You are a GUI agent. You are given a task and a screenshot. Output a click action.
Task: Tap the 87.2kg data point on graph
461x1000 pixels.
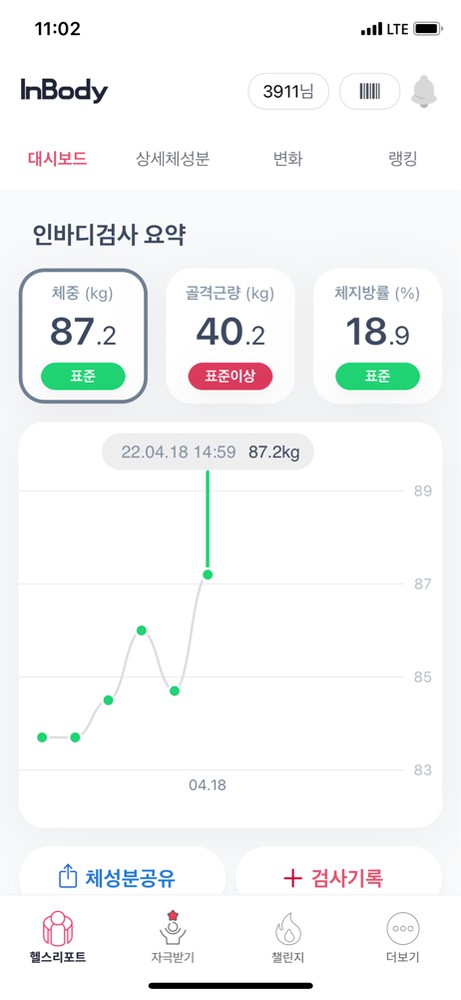pos(207,575)
